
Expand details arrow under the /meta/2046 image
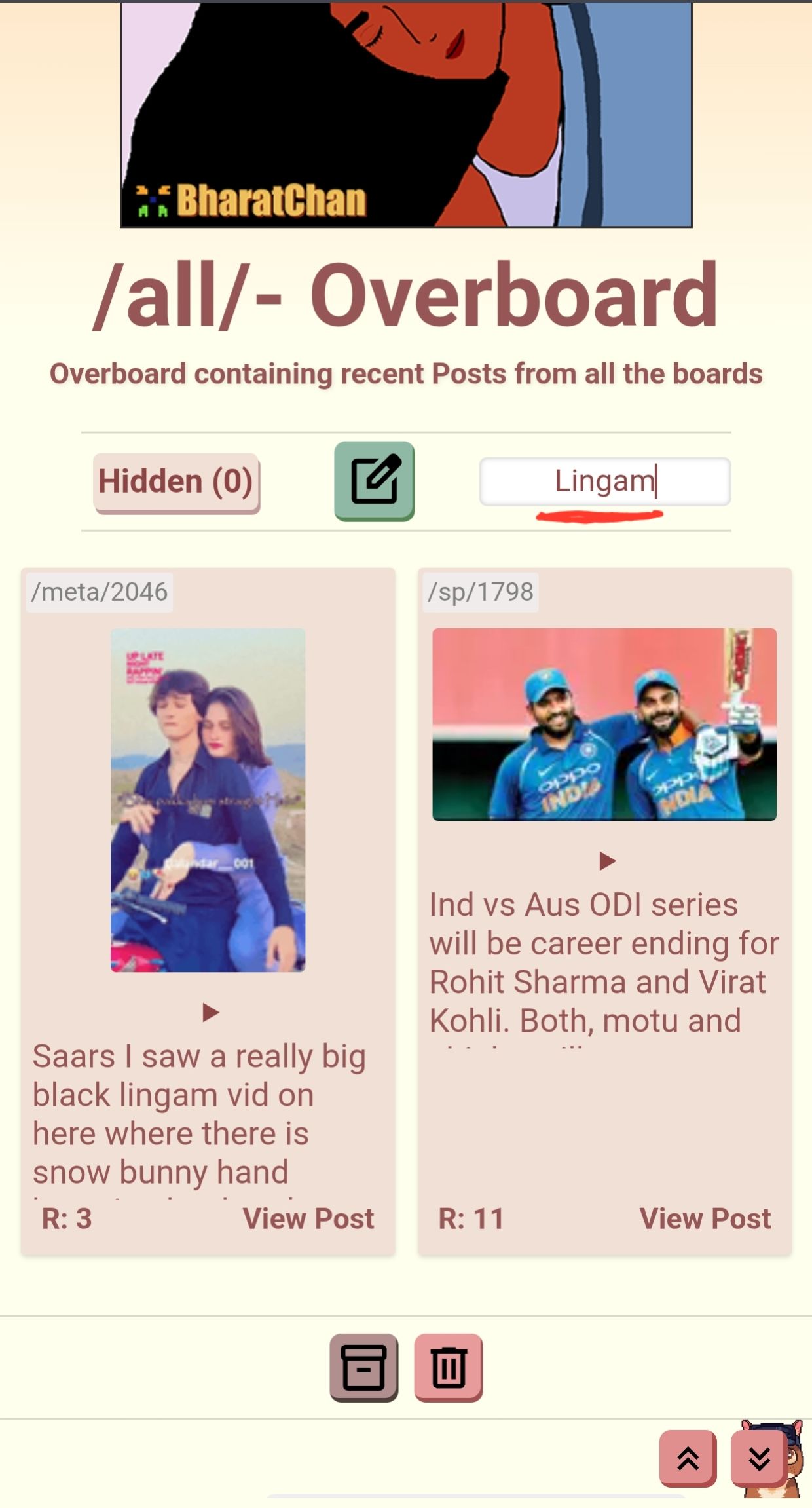[210, 1012]
